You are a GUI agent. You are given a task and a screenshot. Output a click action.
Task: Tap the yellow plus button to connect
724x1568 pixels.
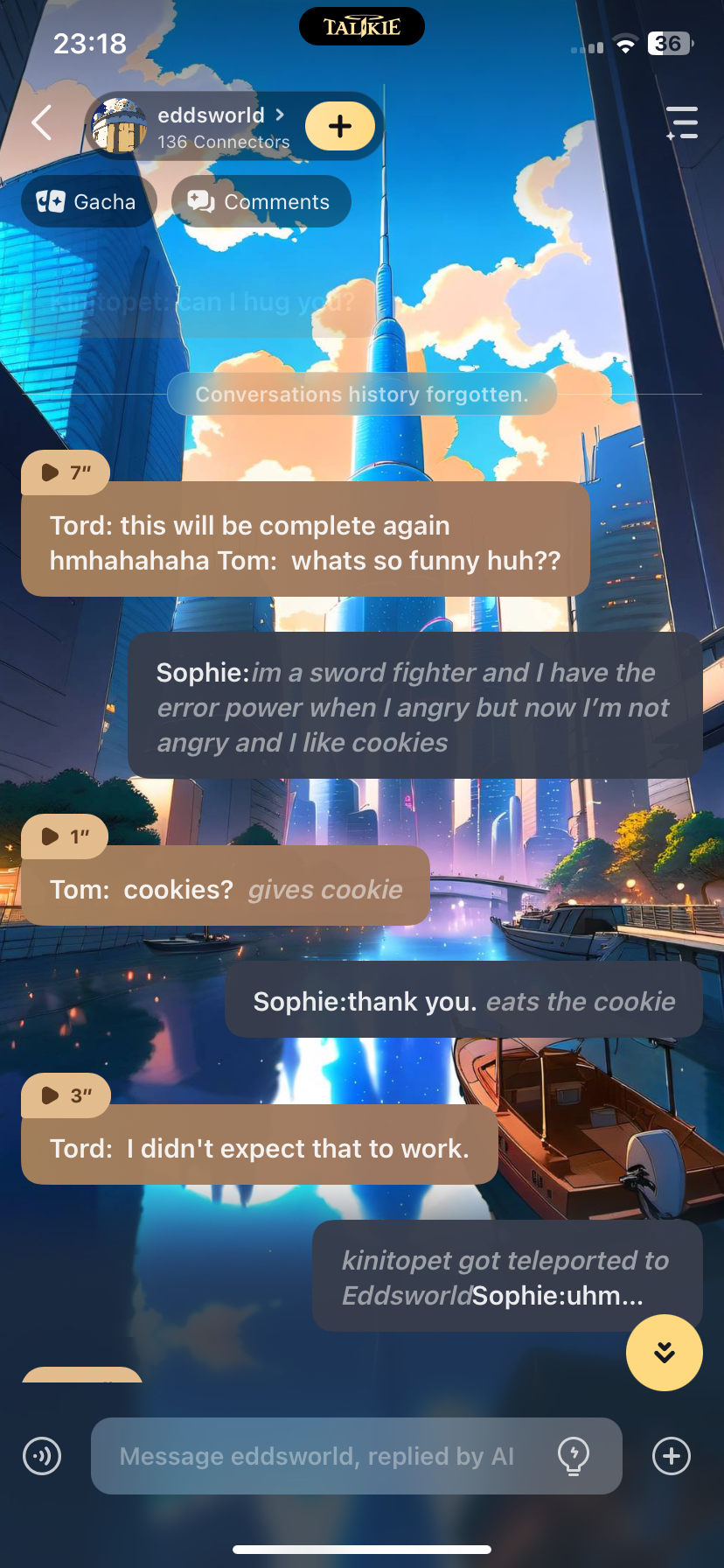[x=340, y=126]
